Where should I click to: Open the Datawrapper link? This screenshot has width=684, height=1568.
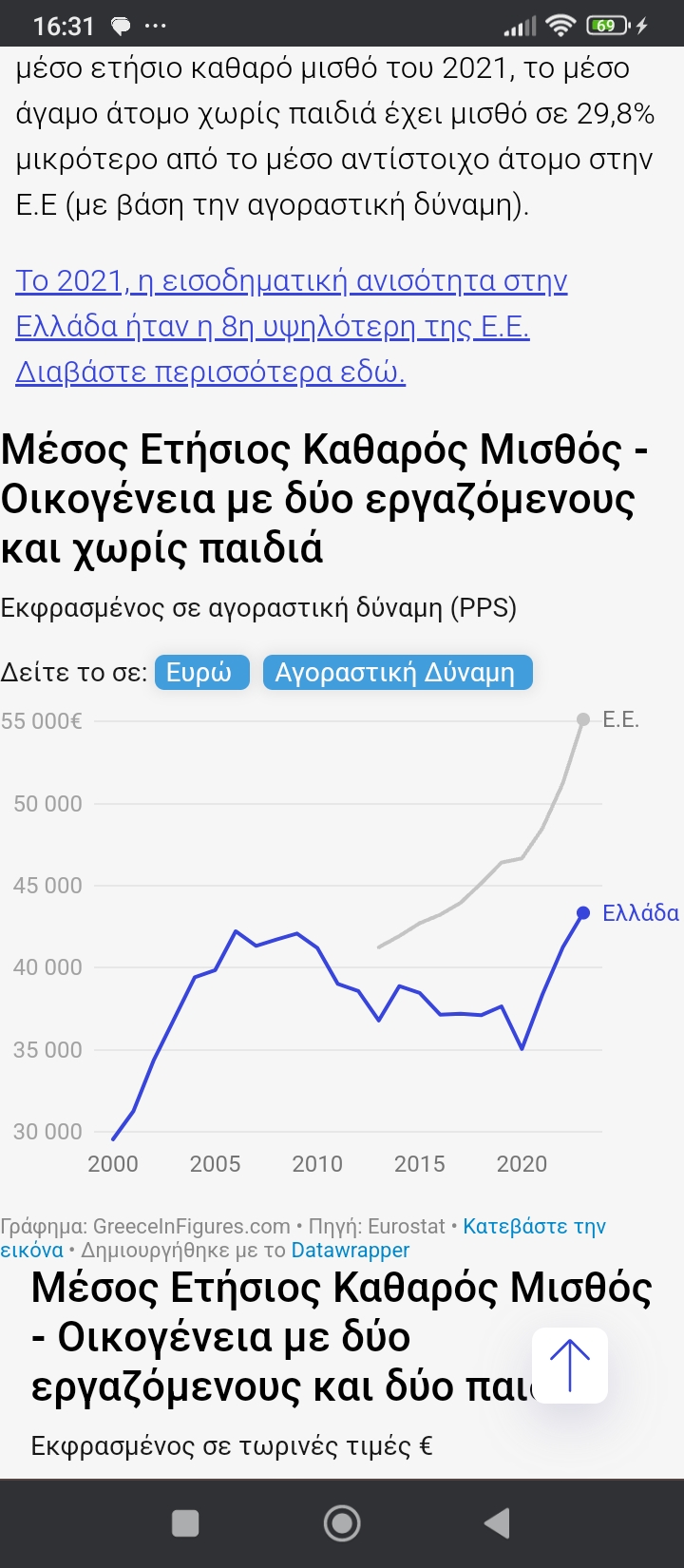pos(350,1251)
